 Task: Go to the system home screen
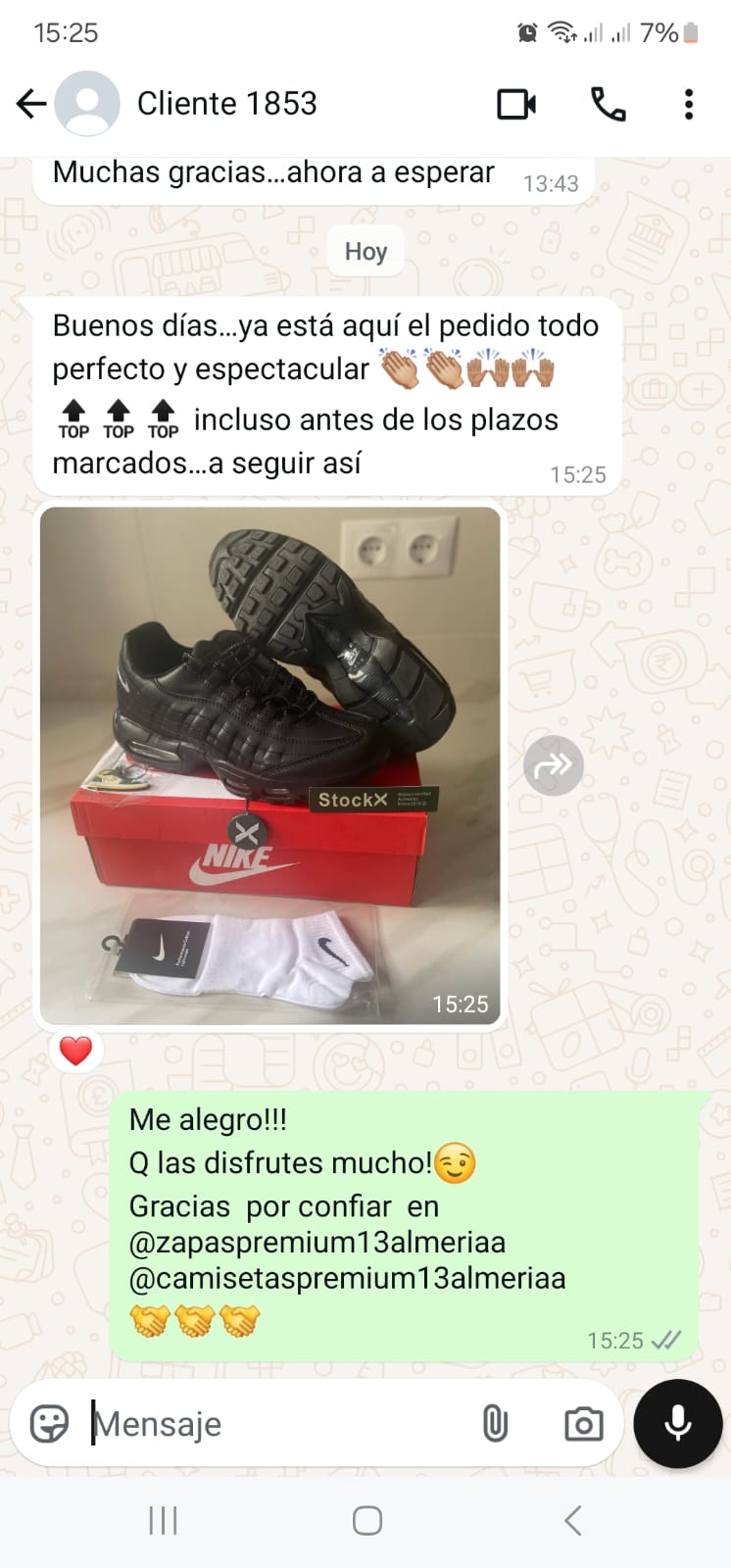tap(366, 1520)
